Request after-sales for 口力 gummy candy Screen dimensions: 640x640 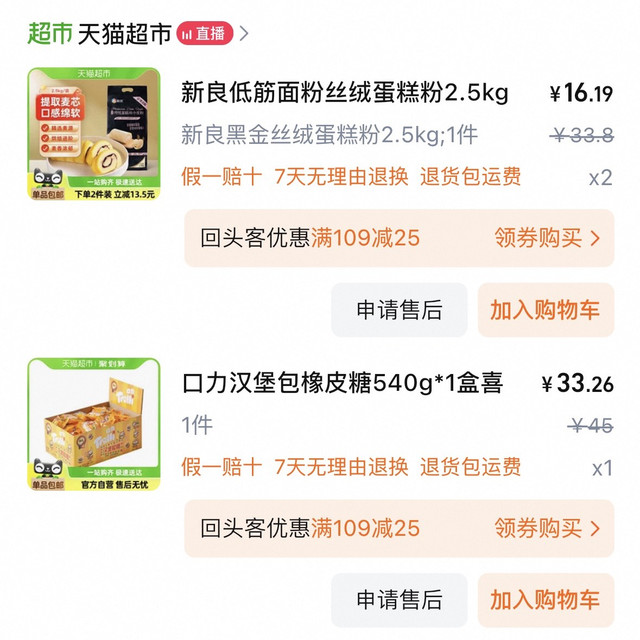tap(399, 600)
